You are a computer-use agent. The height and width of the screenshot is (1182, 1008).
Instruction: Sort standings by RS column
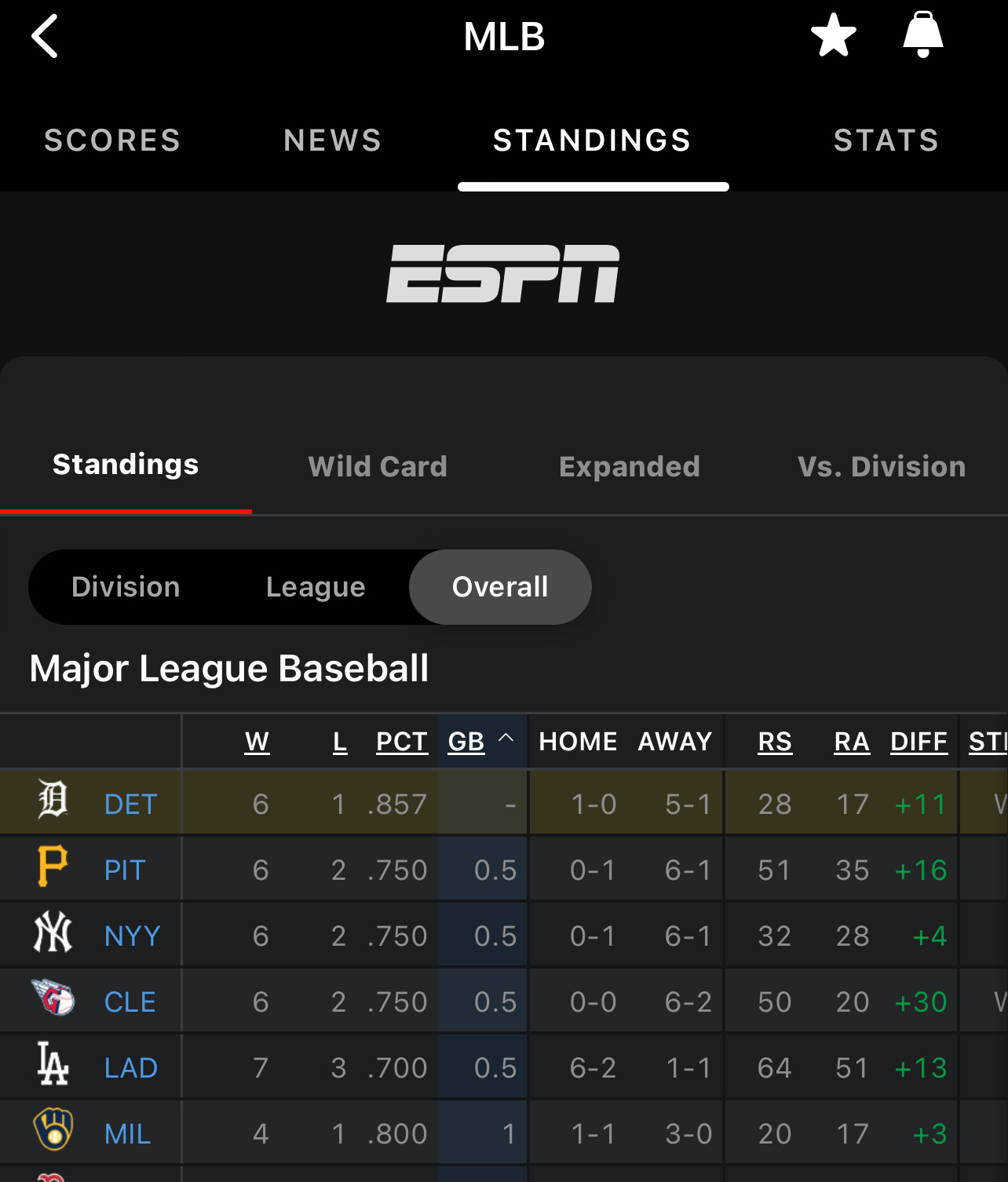(775, 742)
